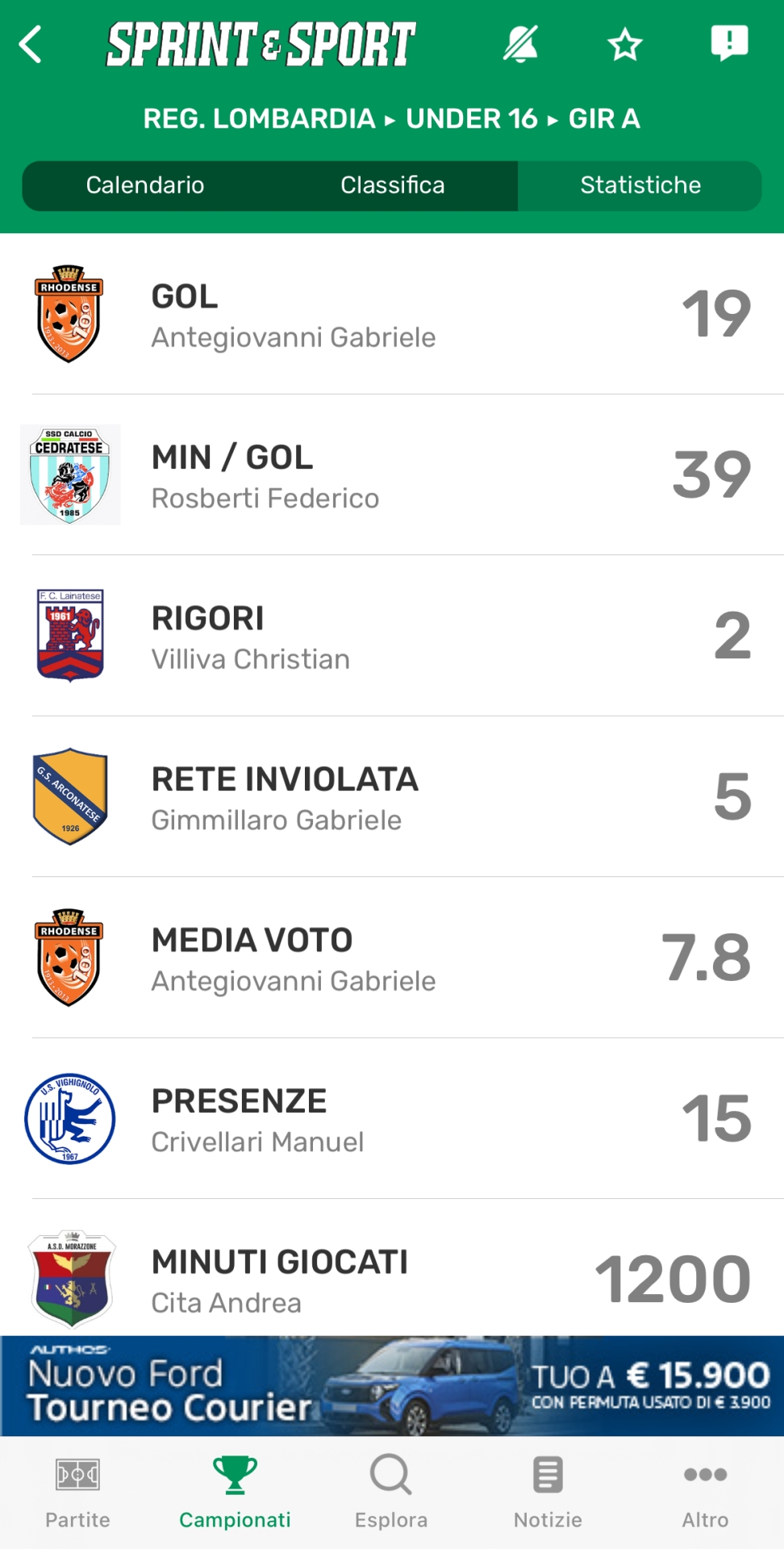Screen dimensions: 784x1549
Task: Go back using the arrow icon
Action: 31,44
